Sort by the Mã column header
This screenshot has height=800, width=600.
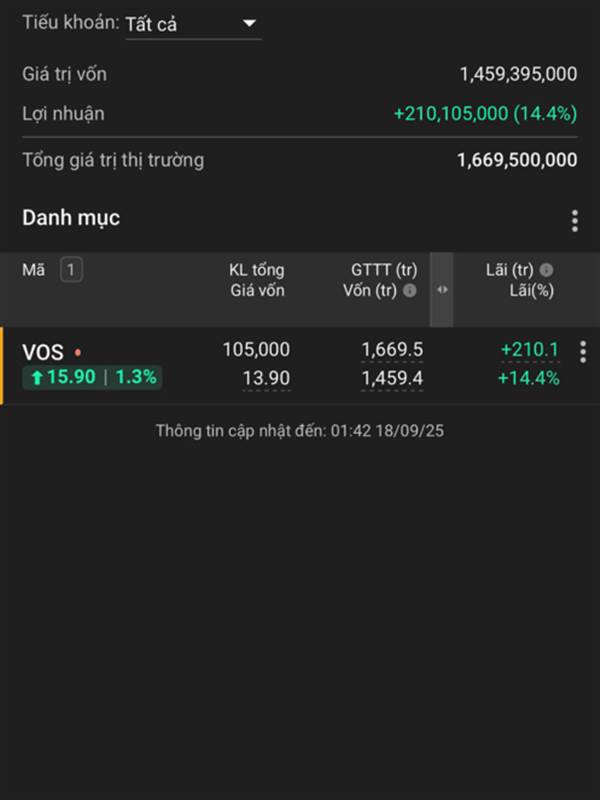point(34,270)
